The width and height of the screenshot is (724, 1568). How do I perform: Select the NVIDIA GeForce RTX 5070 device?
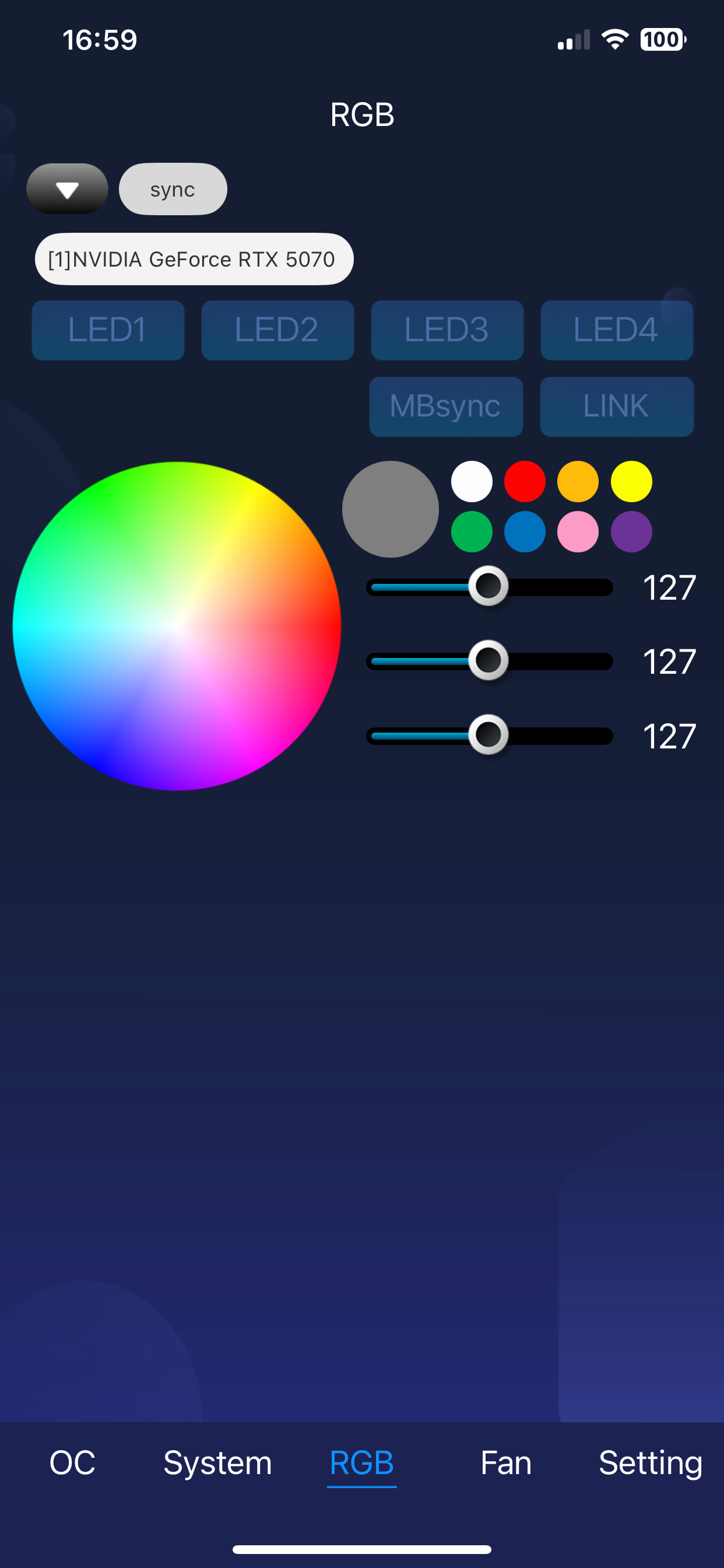[x=194, y=260]
